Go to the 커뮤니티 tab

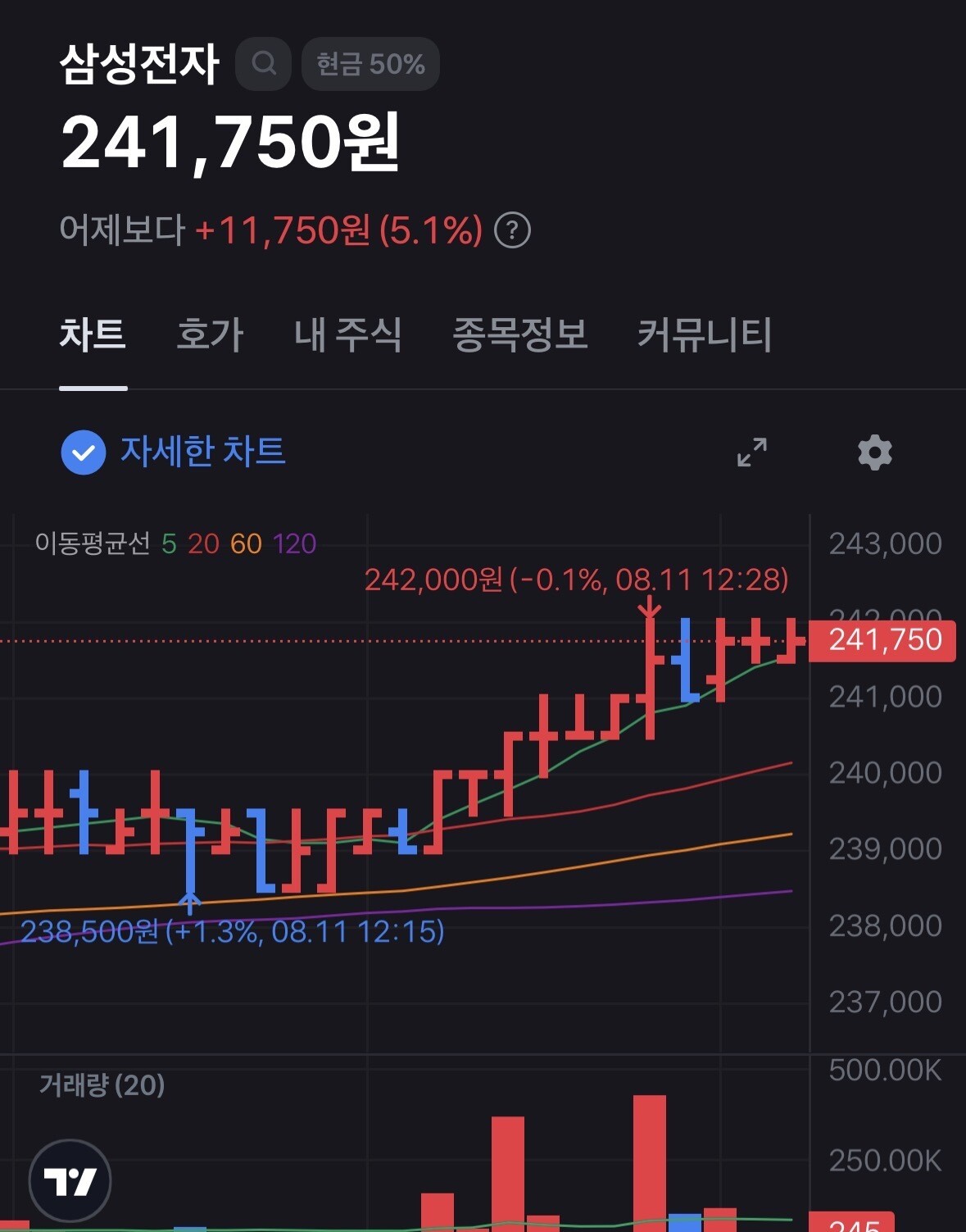coord(705,334)
